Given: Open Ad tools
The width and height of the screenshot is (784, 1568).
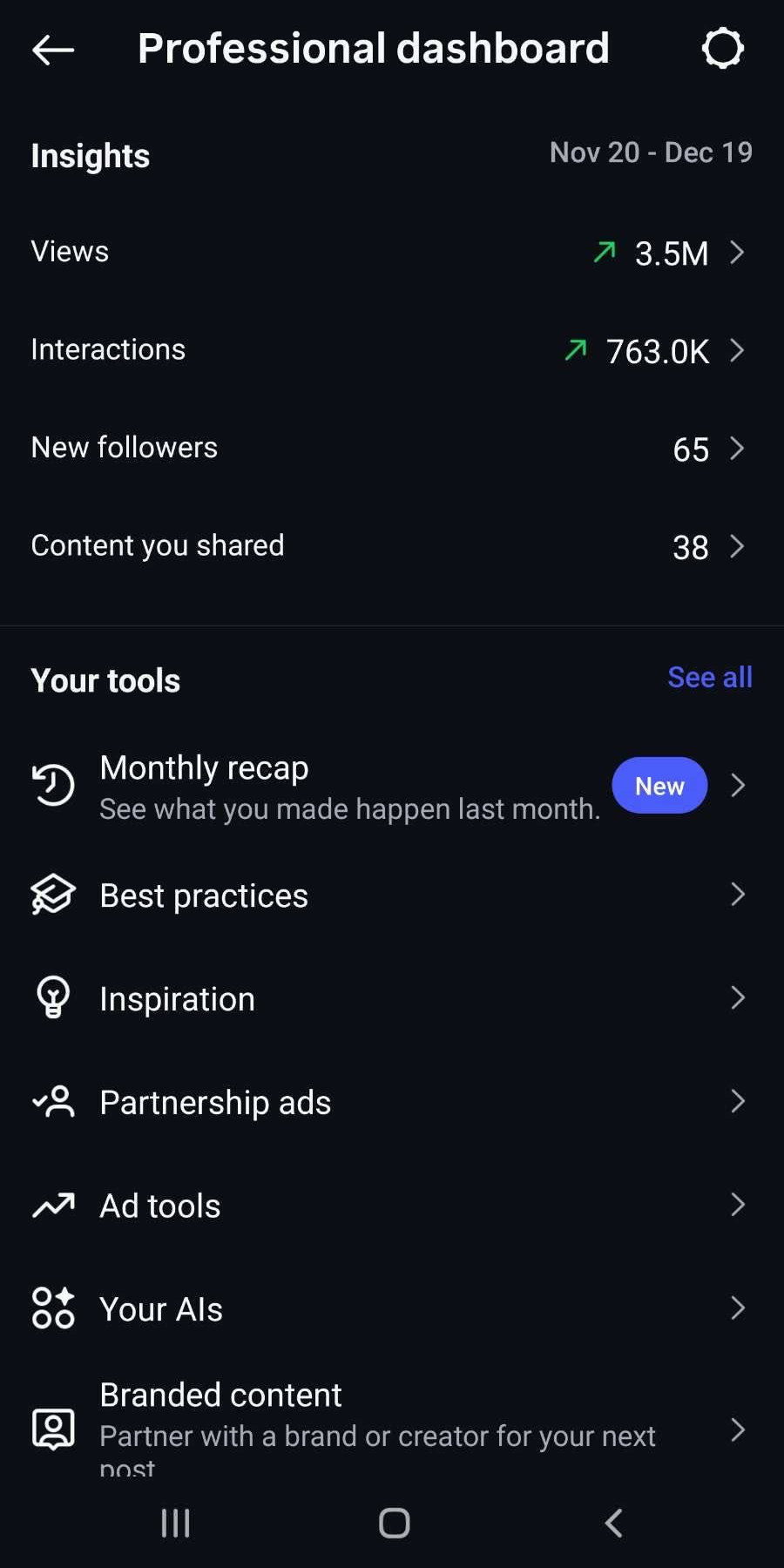Looking at the screenshot, I should 391,1206.
